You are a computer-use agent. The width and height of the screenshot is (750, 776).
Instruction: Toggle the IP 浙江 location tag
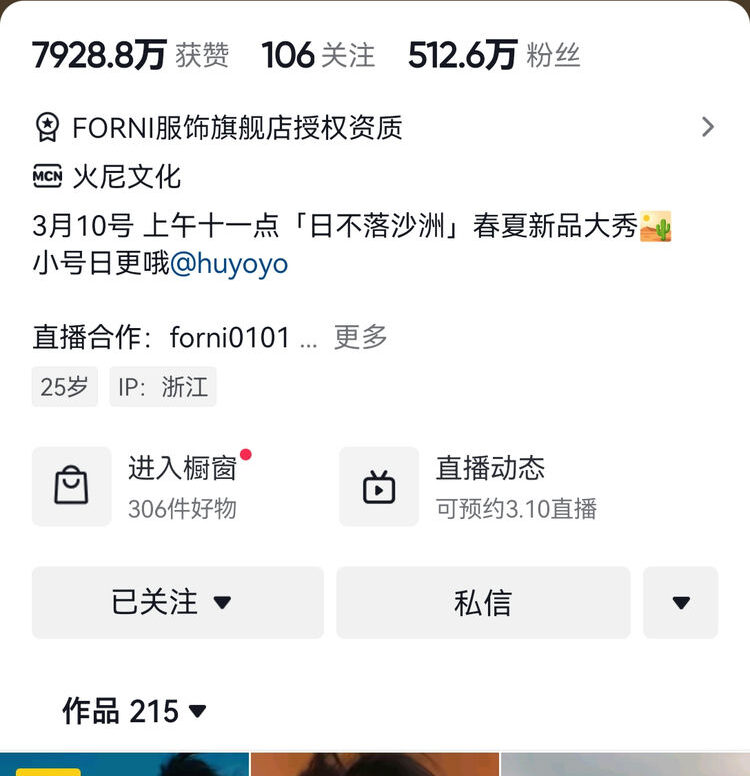161,387
